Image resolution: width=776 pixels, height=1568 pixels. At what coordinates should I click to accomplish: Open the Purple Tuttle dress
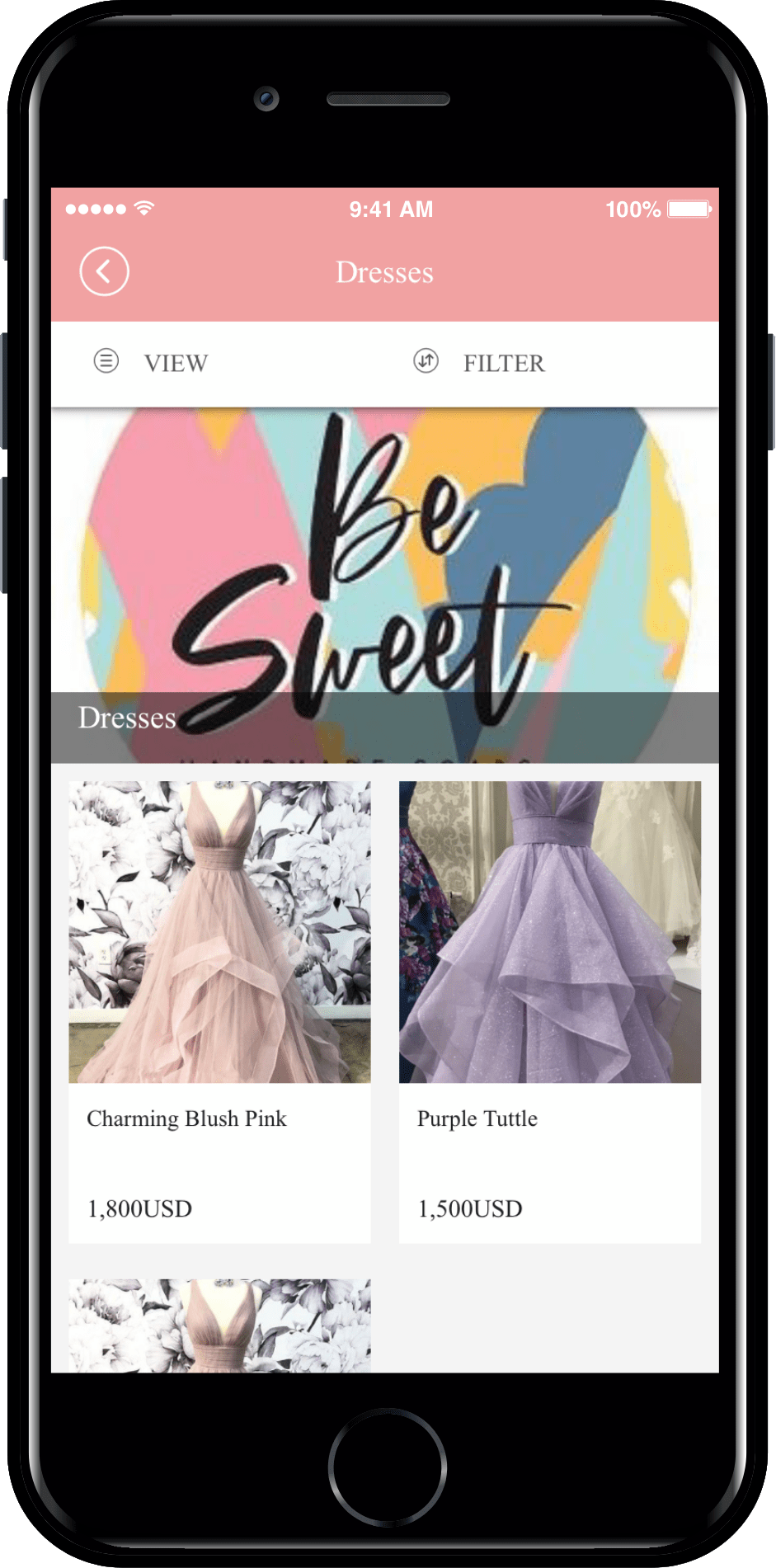[x=550, y=932]
